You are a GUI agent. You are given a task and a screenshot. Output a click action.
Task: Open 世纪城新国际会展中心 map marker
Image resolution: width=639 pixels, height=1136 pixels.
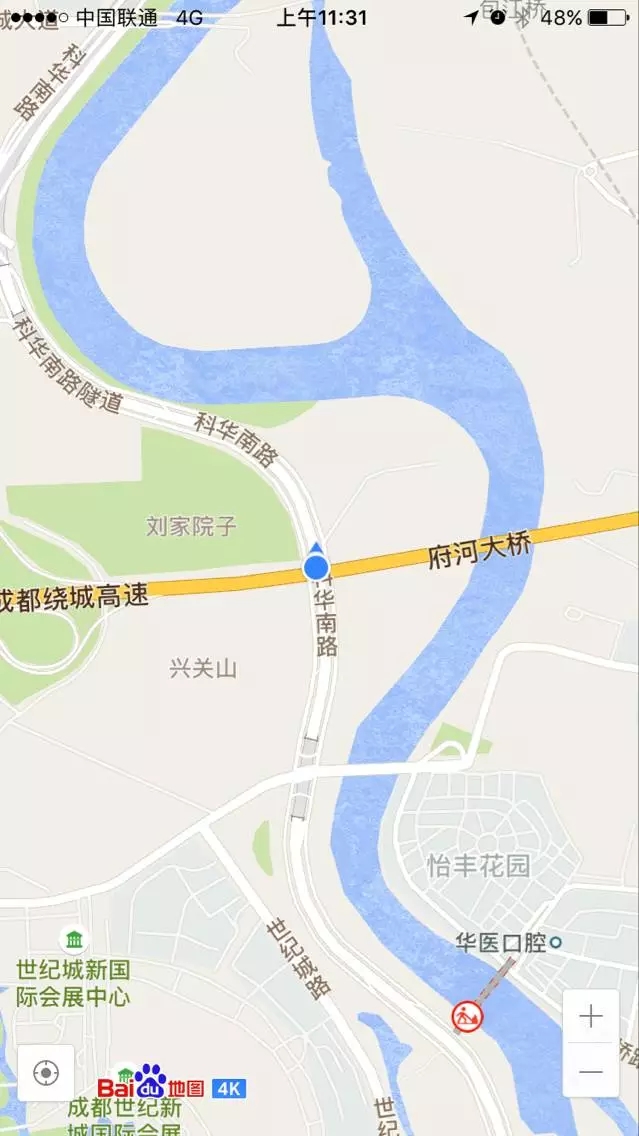74,940
